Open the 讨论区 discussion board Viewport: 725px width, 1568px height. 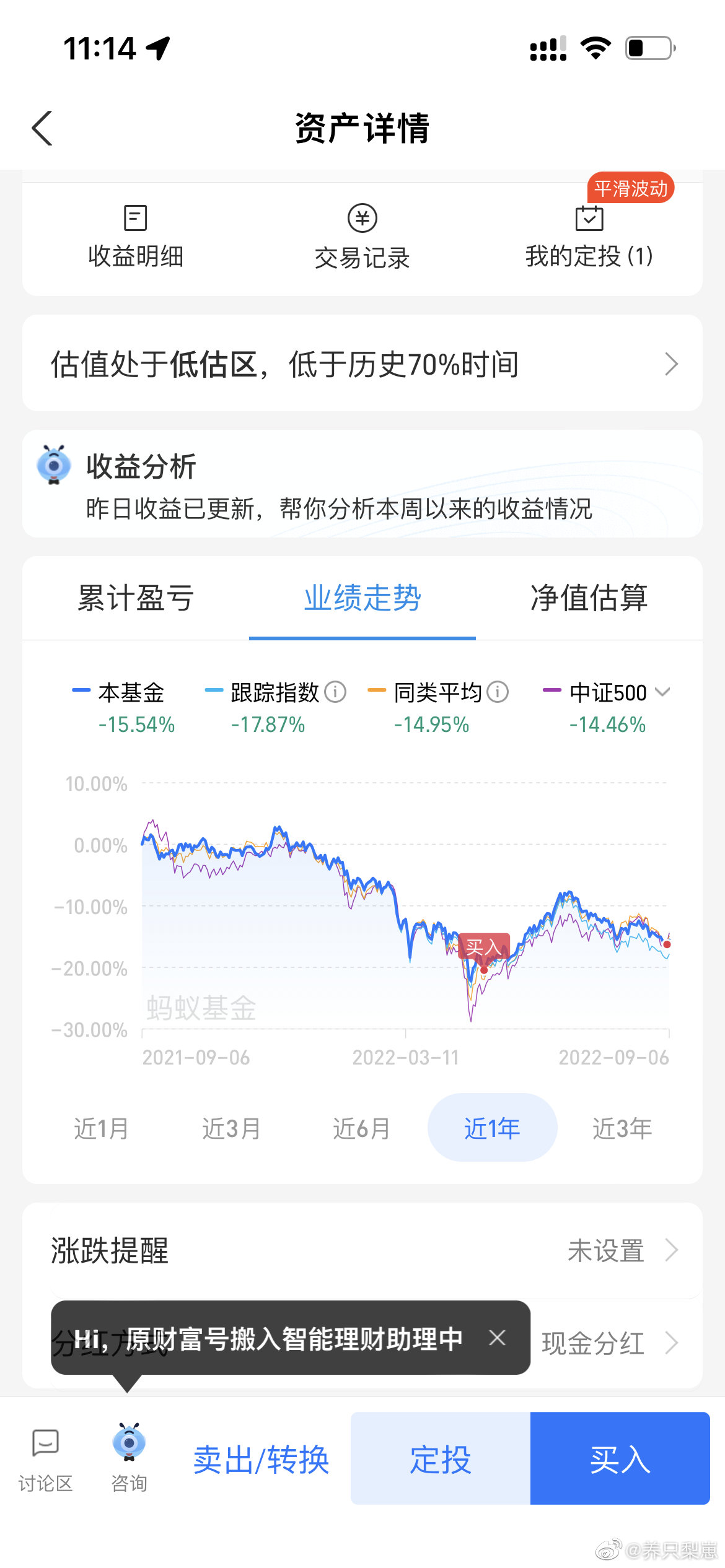[x=45, y=1460]
